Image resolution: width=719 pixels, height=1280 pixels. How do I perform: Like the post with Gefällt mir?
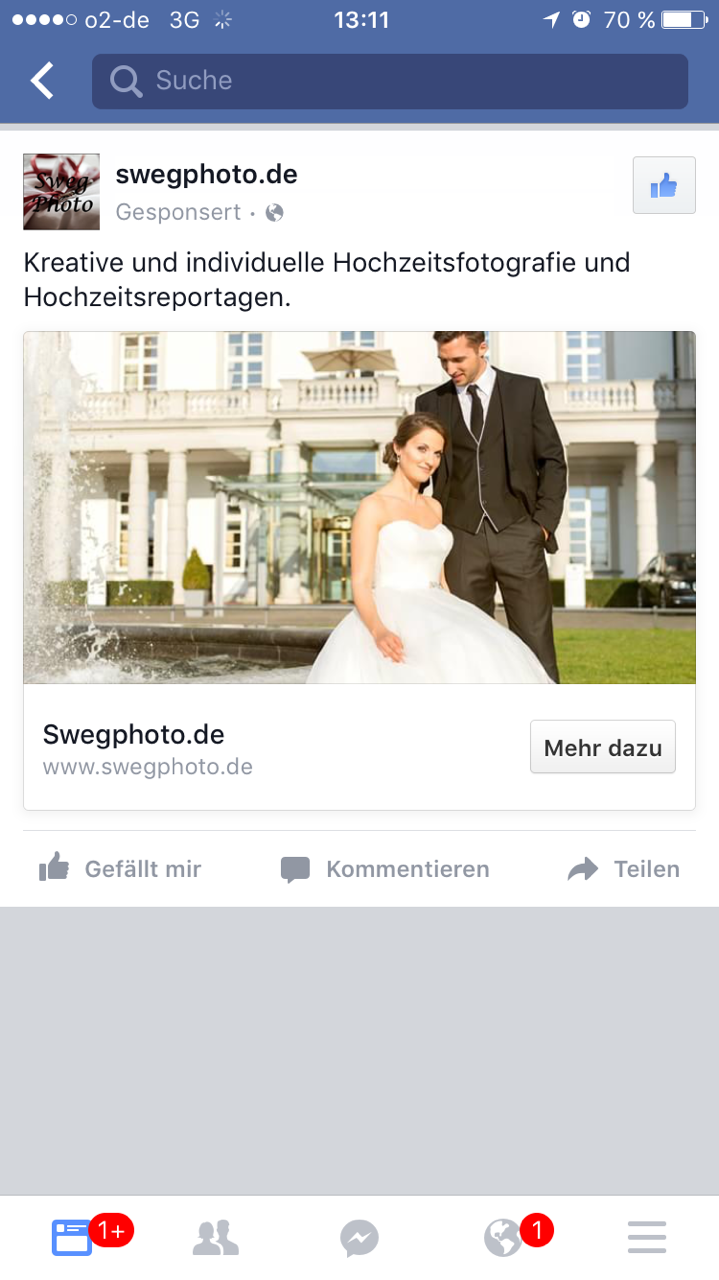pos(120,868)
